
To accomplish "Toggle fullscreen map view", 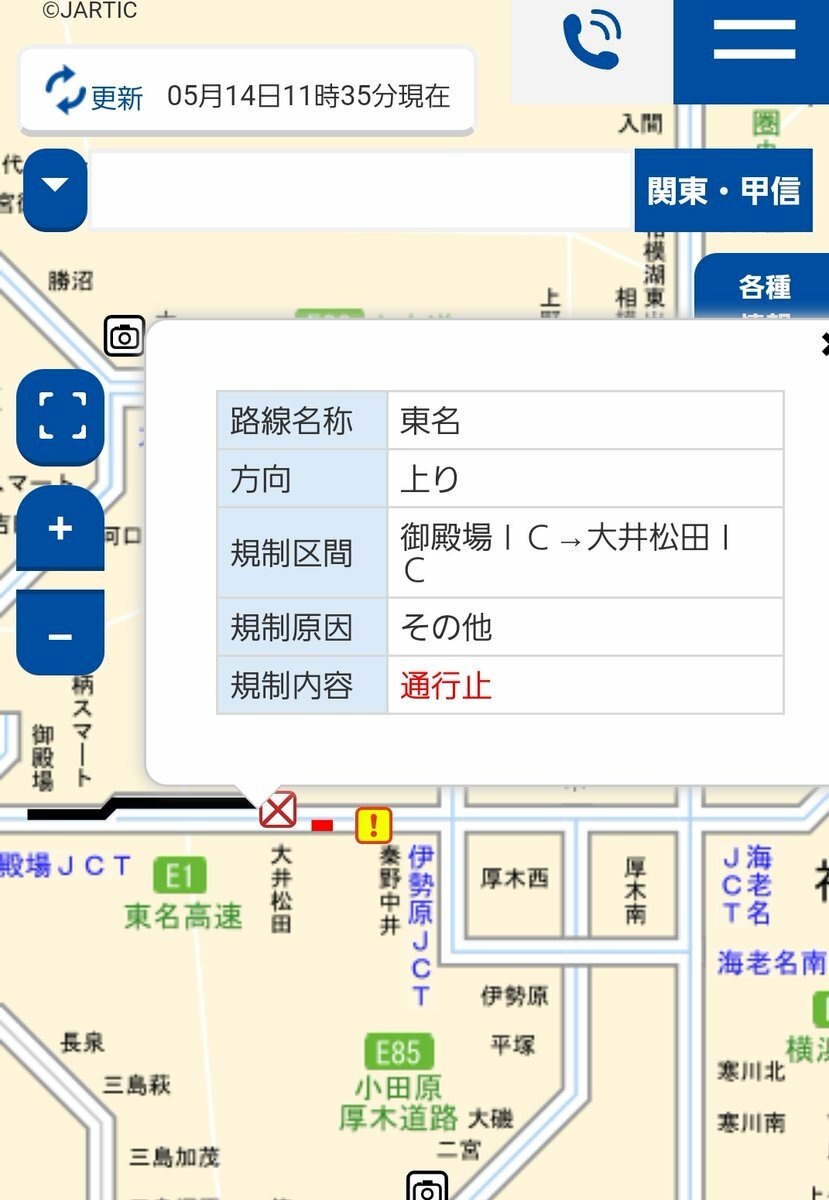I will (x=61, y=416).
